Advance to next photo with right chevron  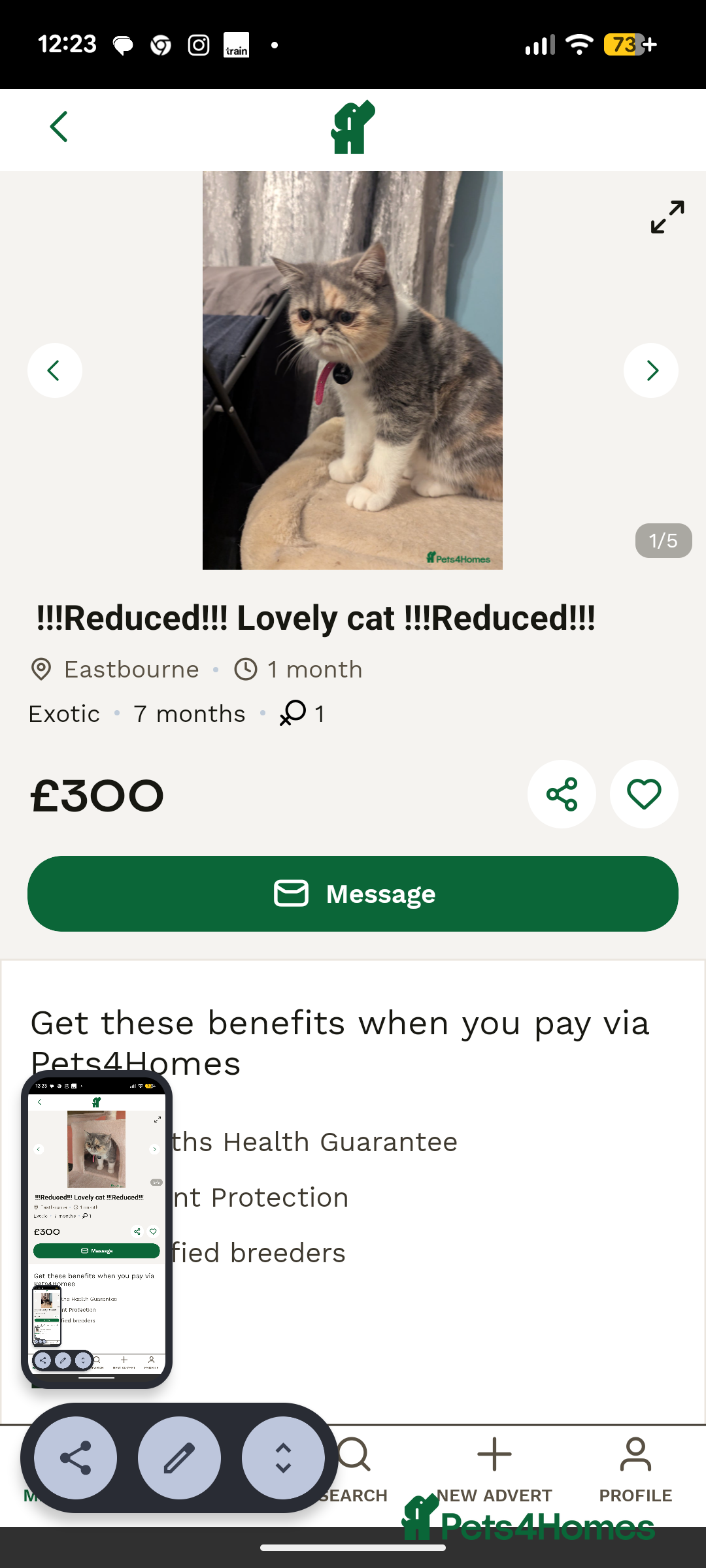coord(650,370)
